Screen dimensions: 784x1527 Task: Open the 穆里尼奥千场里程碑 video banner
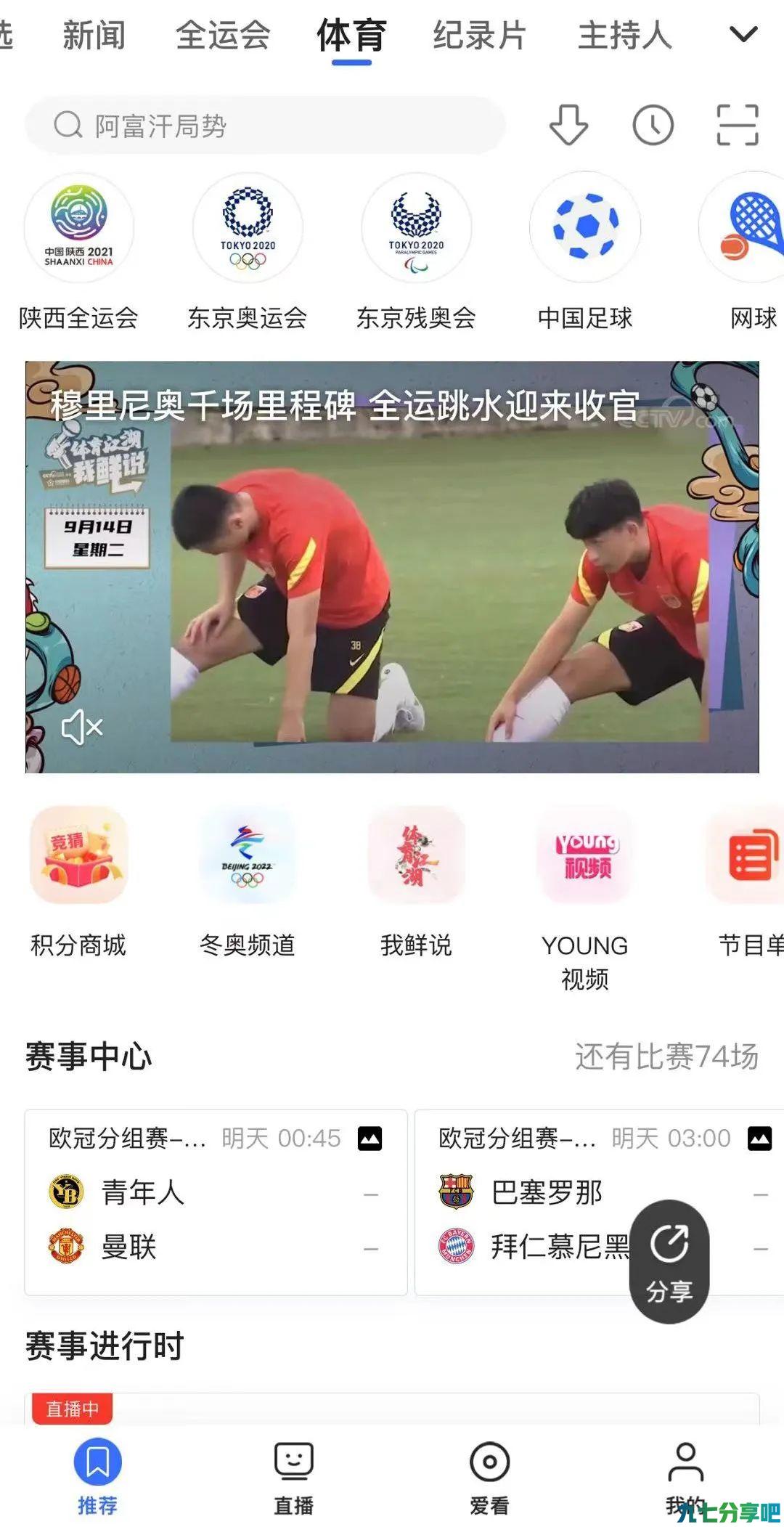click(392, 567)
